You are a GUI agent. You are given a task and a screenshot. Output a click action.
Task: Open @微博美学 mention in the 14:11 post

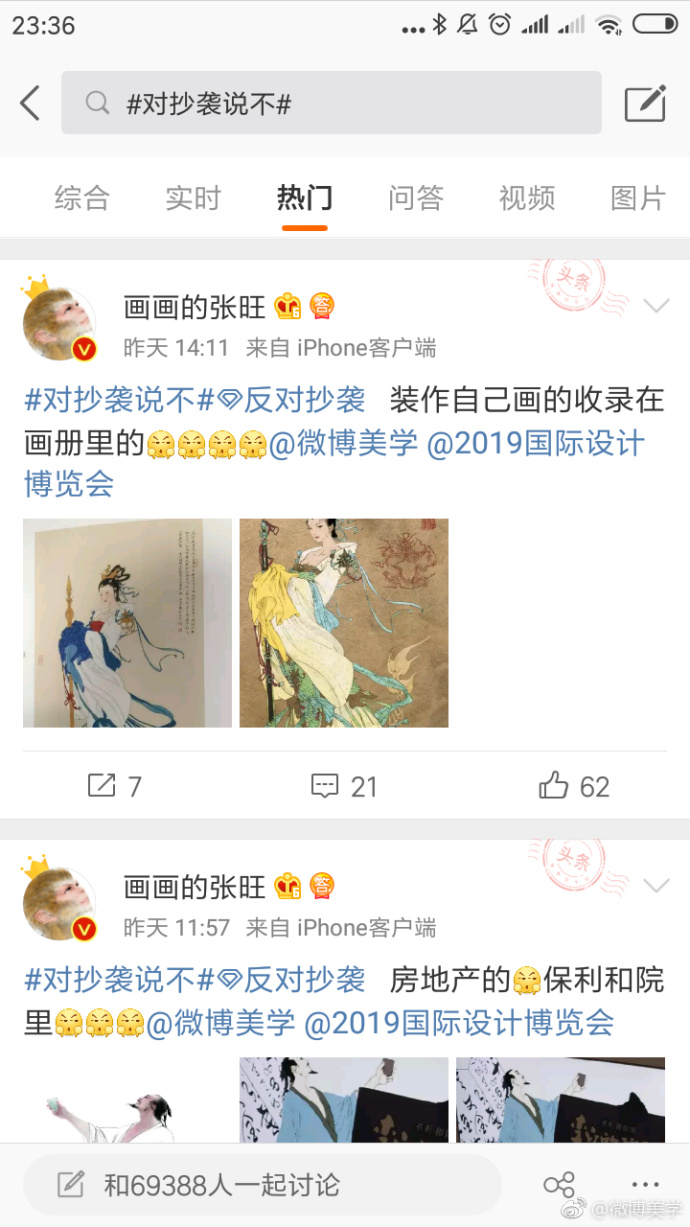click(344, 443)
